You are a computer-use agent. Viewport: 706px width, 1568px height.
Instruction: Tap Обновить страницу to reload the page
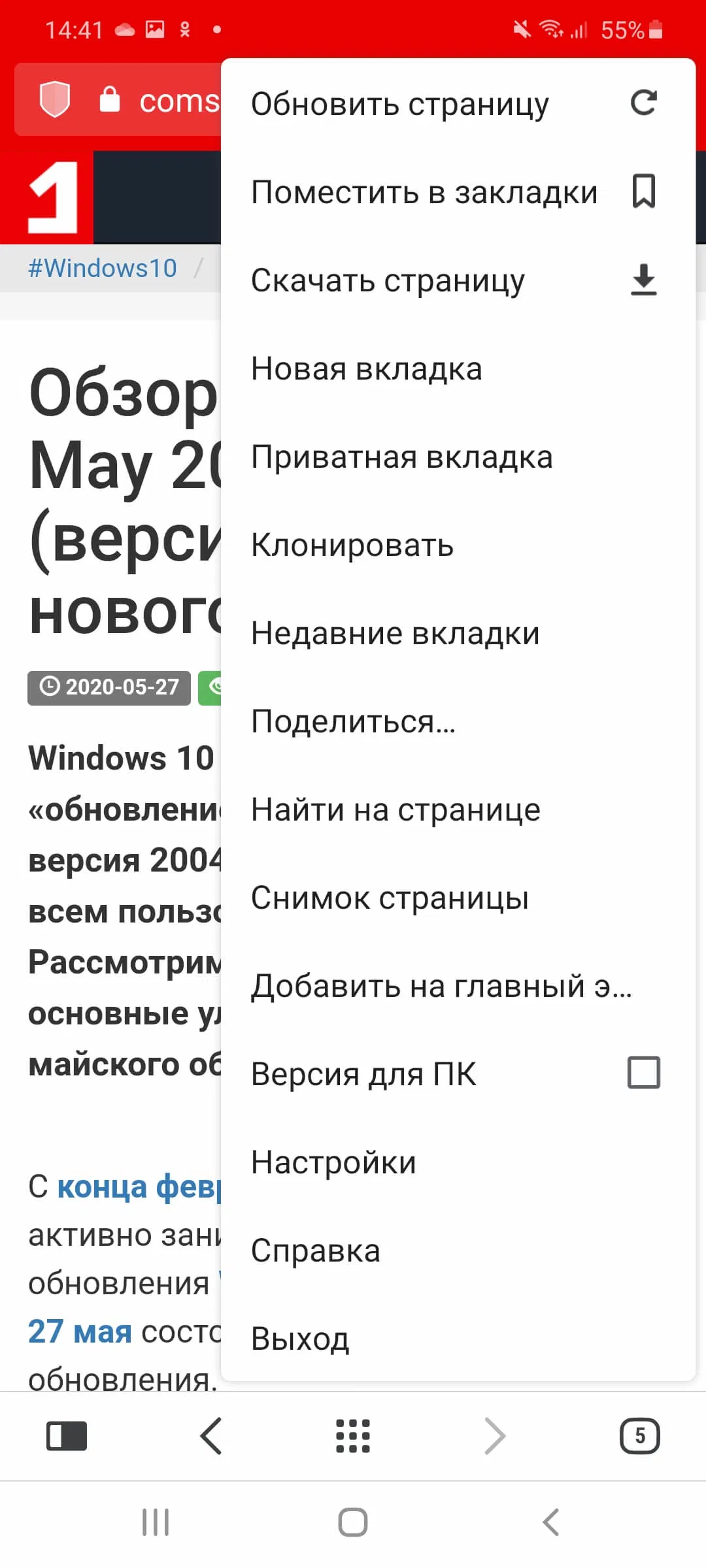click(x=400, y=105)
